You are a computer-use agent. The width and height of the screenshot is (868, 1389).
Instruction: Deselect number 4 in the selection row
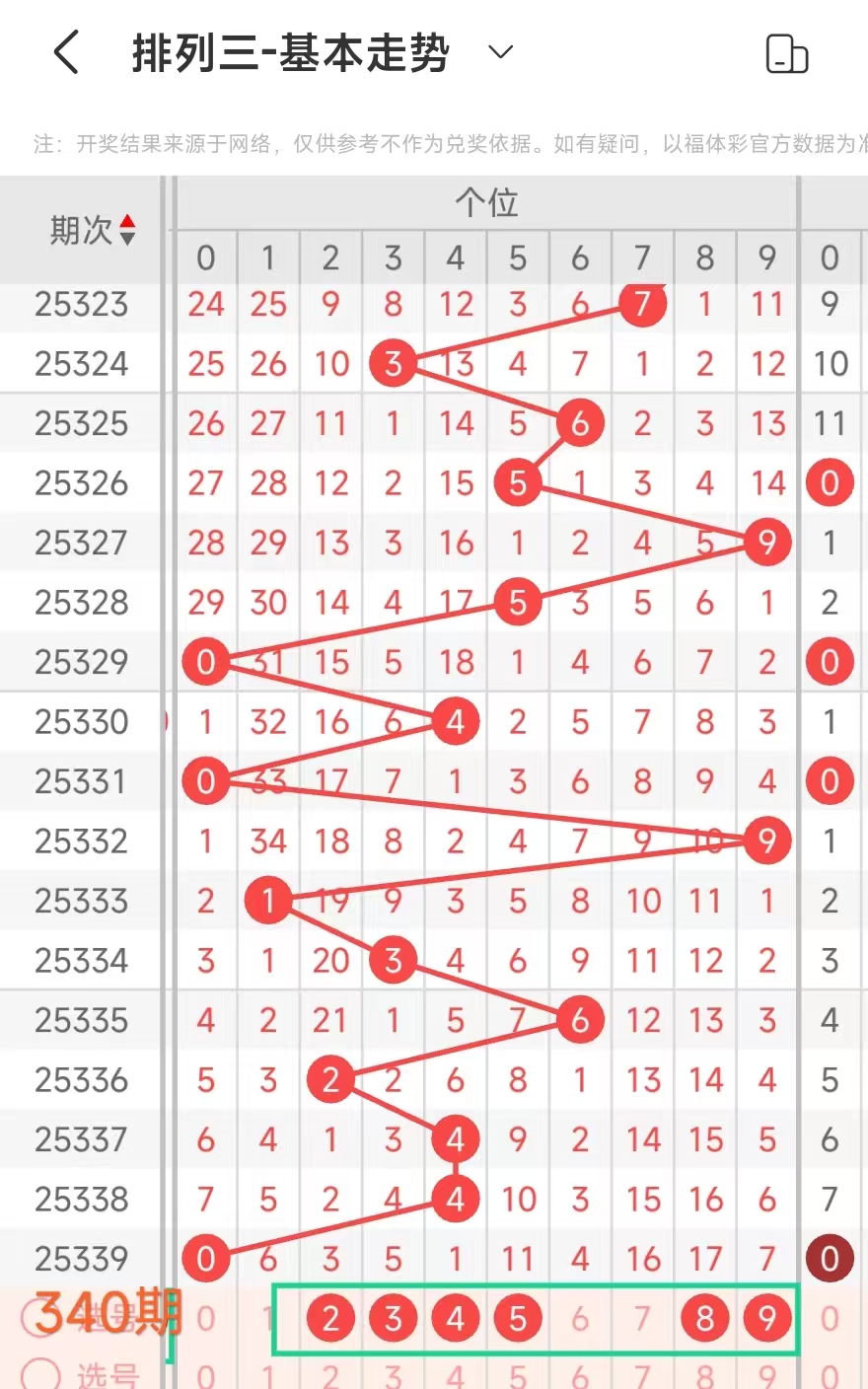coord(455,1318)
